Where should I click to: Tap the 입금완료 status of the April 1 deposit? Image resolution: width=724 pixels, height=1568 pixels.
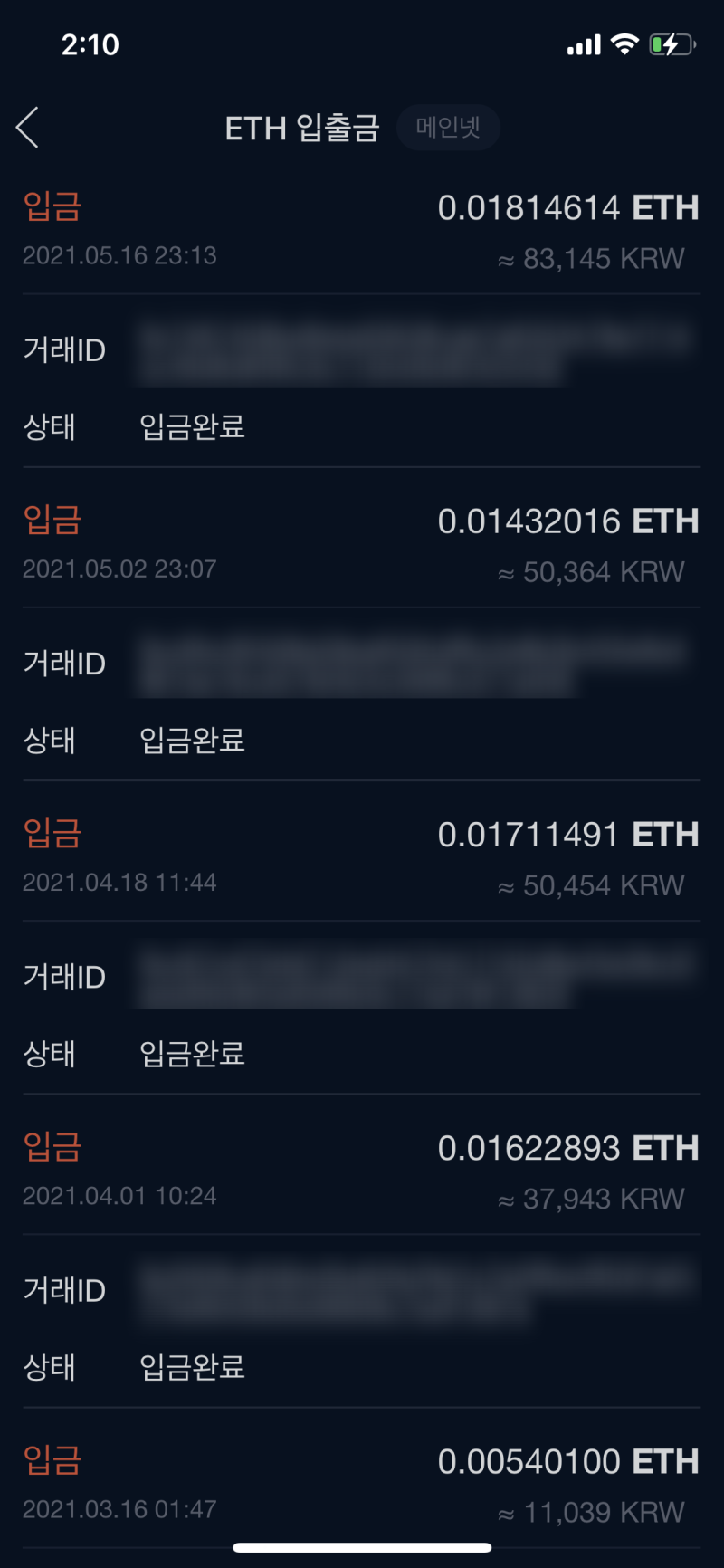click(192, 1368)
